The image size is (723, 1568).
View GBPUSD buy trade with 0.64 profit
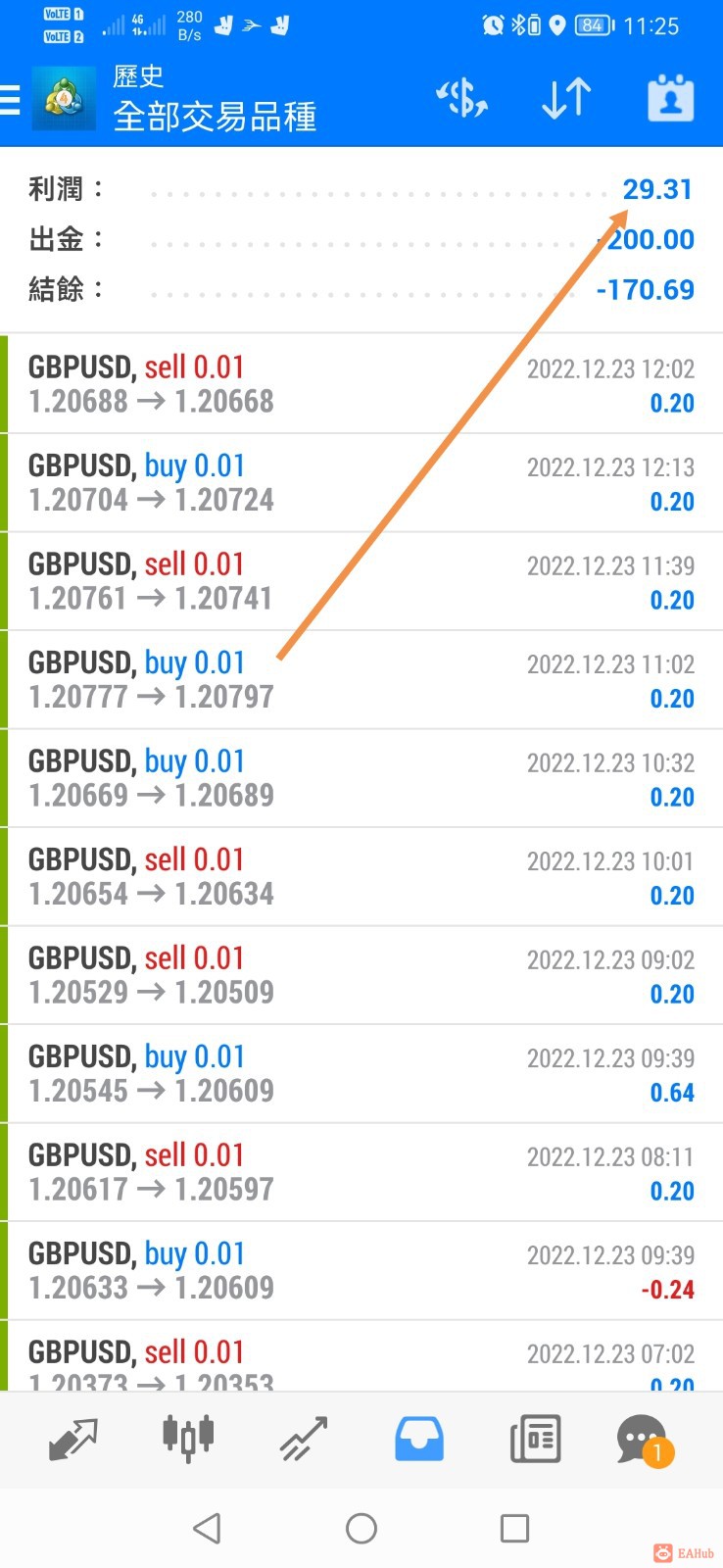pyautogui.click(x=361, y=1074)
